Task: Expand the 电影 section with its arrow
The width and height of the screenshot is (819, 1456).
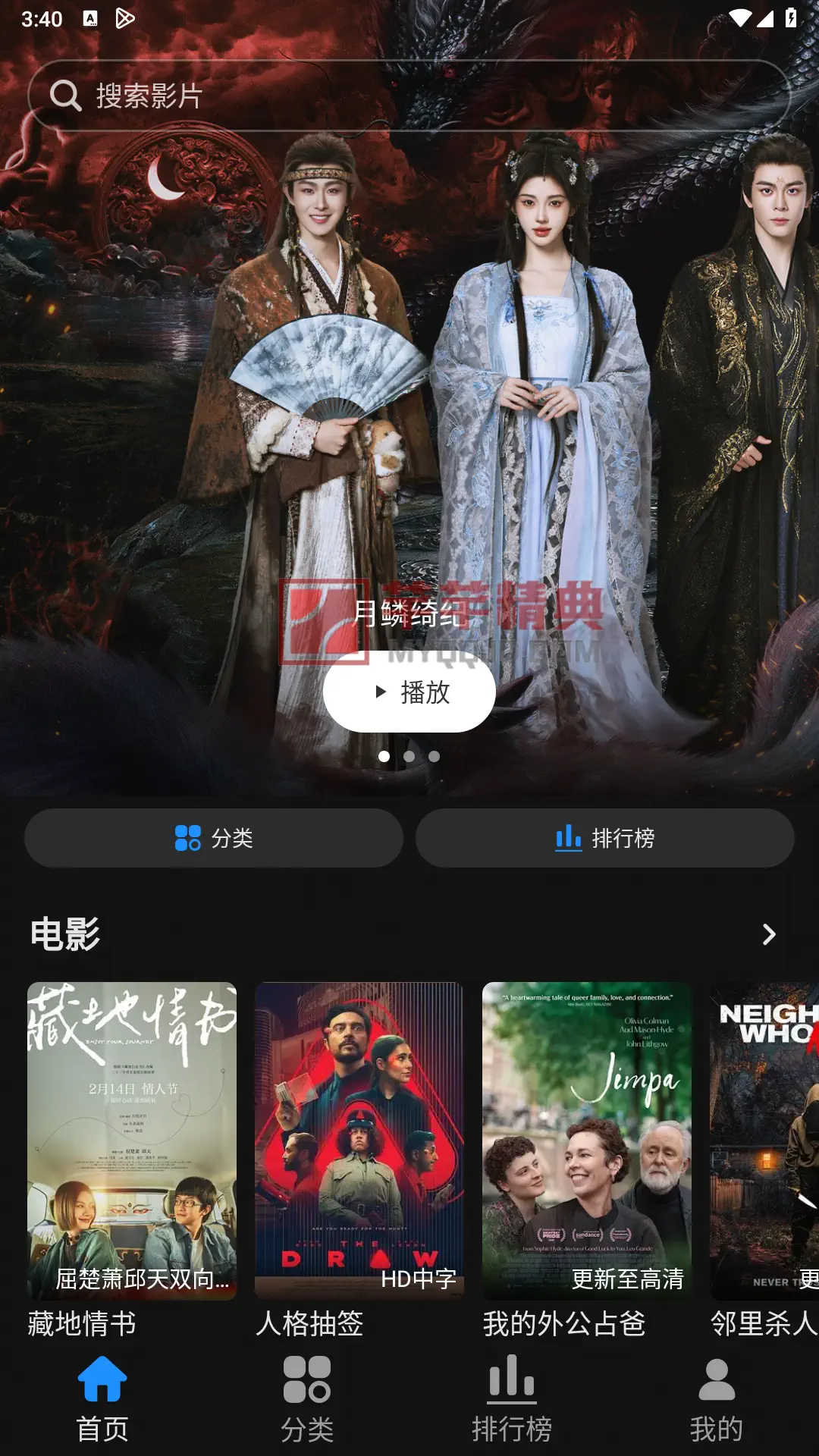Action: coord(767,935)
